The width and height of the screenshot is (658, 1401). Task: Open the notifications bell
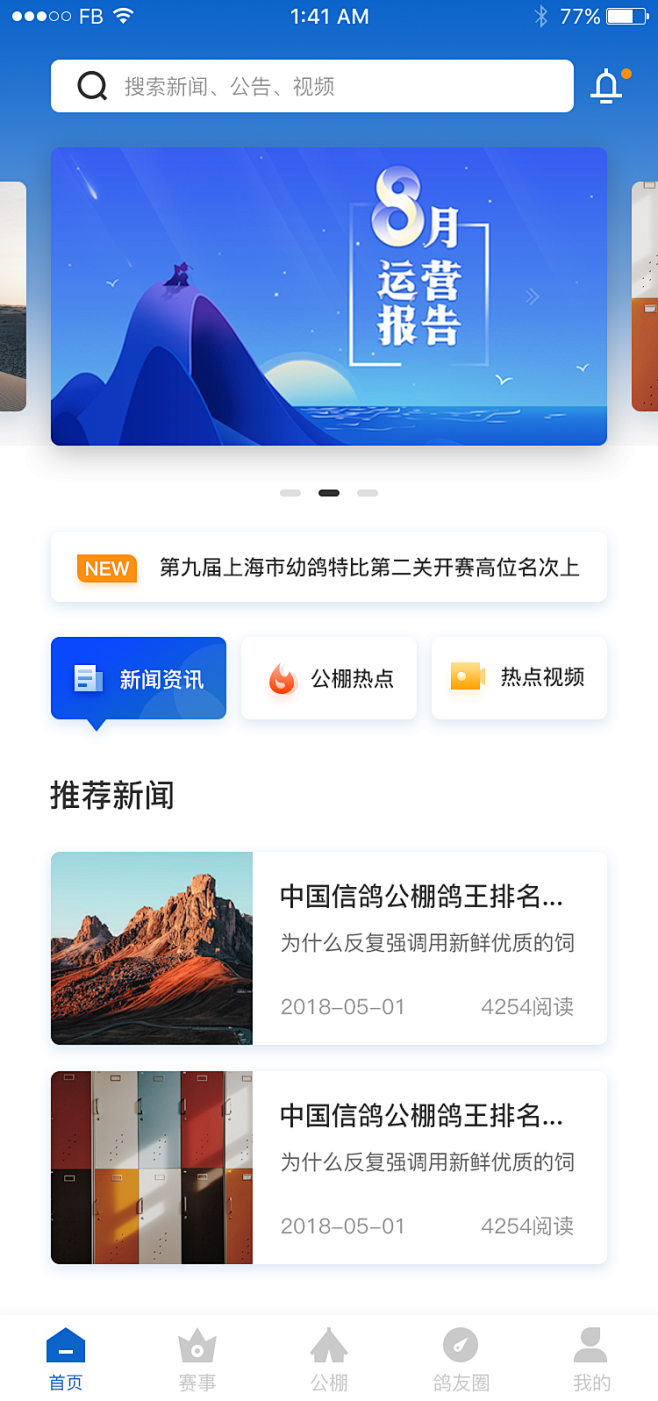[607, 87]
